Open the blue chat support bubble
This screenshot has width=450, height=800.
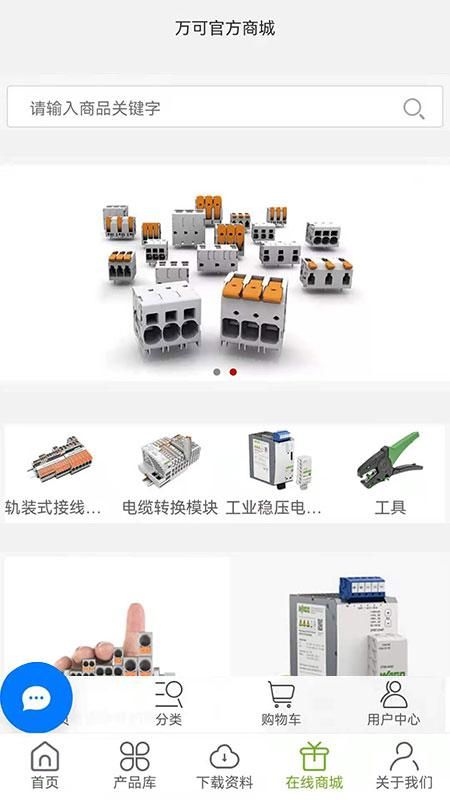pos(36,698)
